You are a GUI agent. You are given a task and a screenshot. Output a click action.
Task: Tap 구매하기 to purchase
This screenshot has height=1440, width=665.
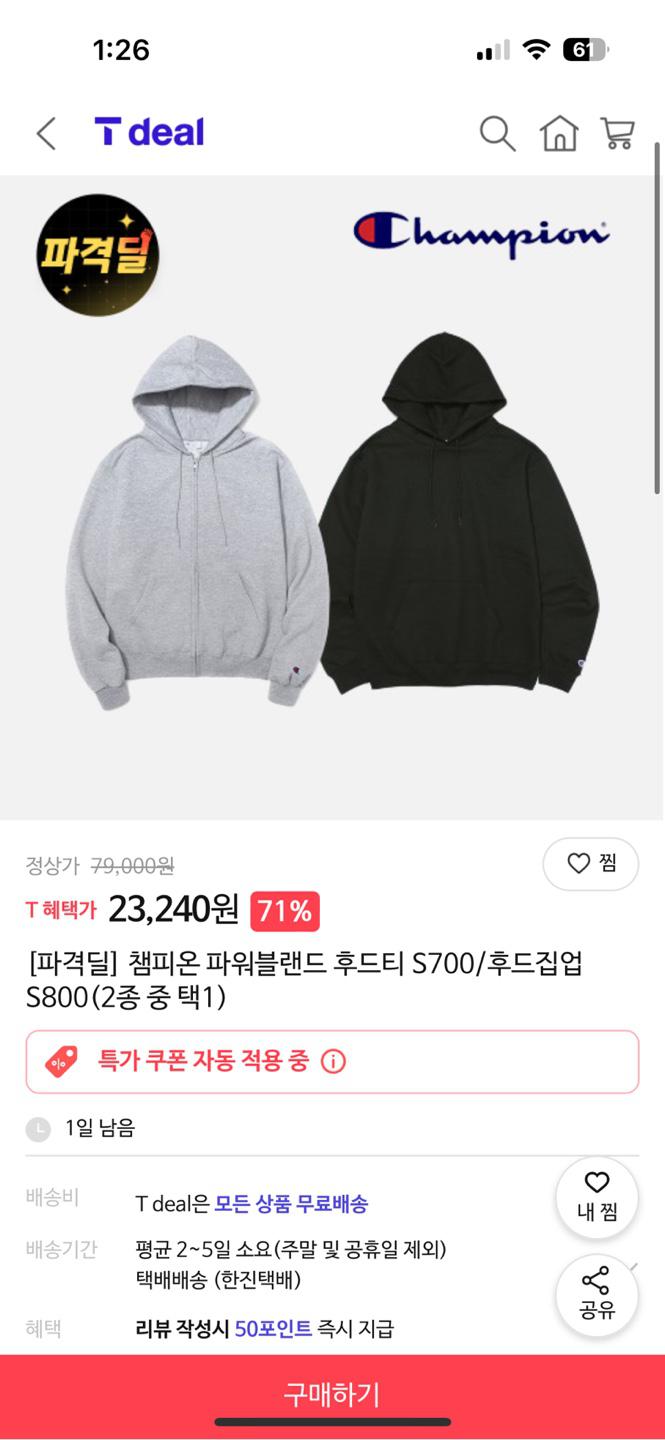pos(332,1394)
